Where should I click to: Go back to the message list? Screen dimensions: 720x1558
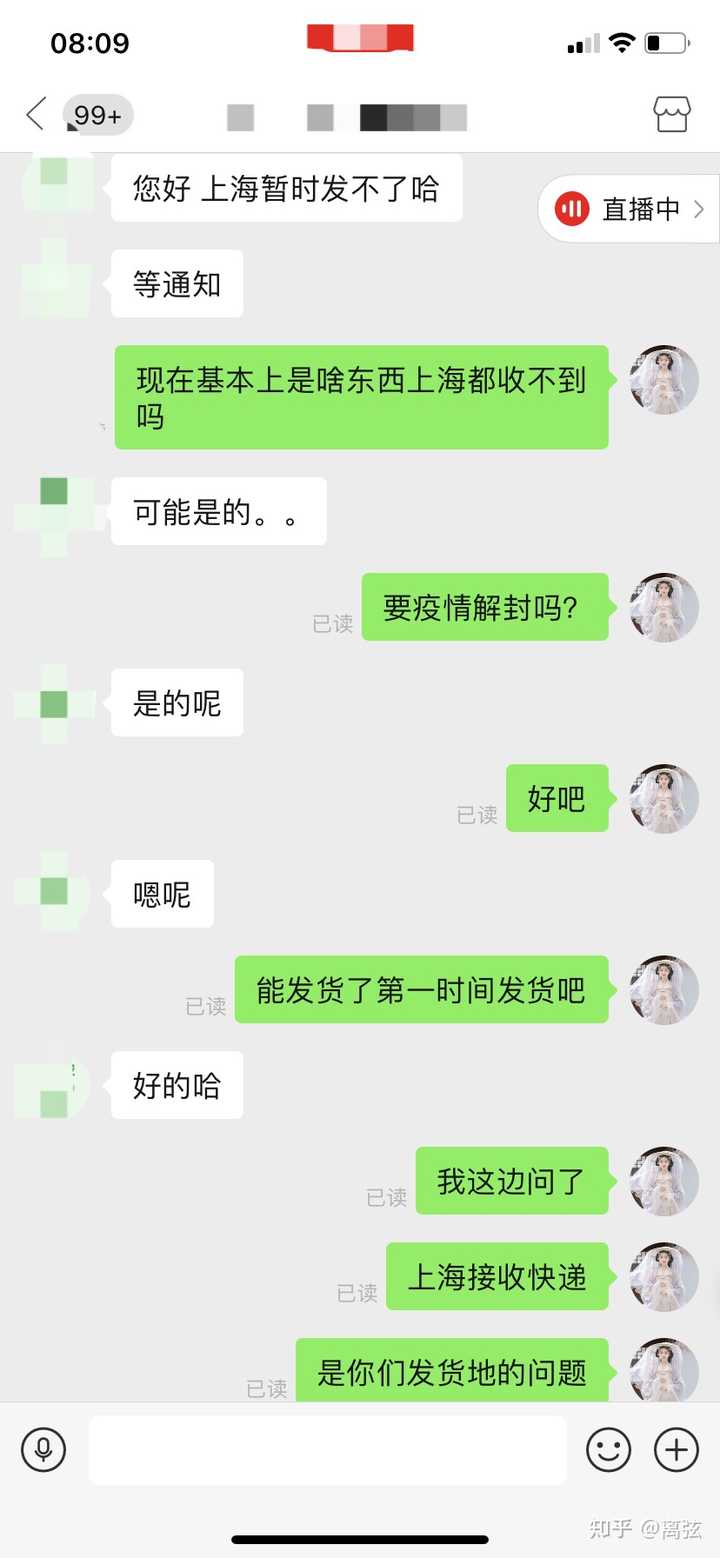[36, 115]
